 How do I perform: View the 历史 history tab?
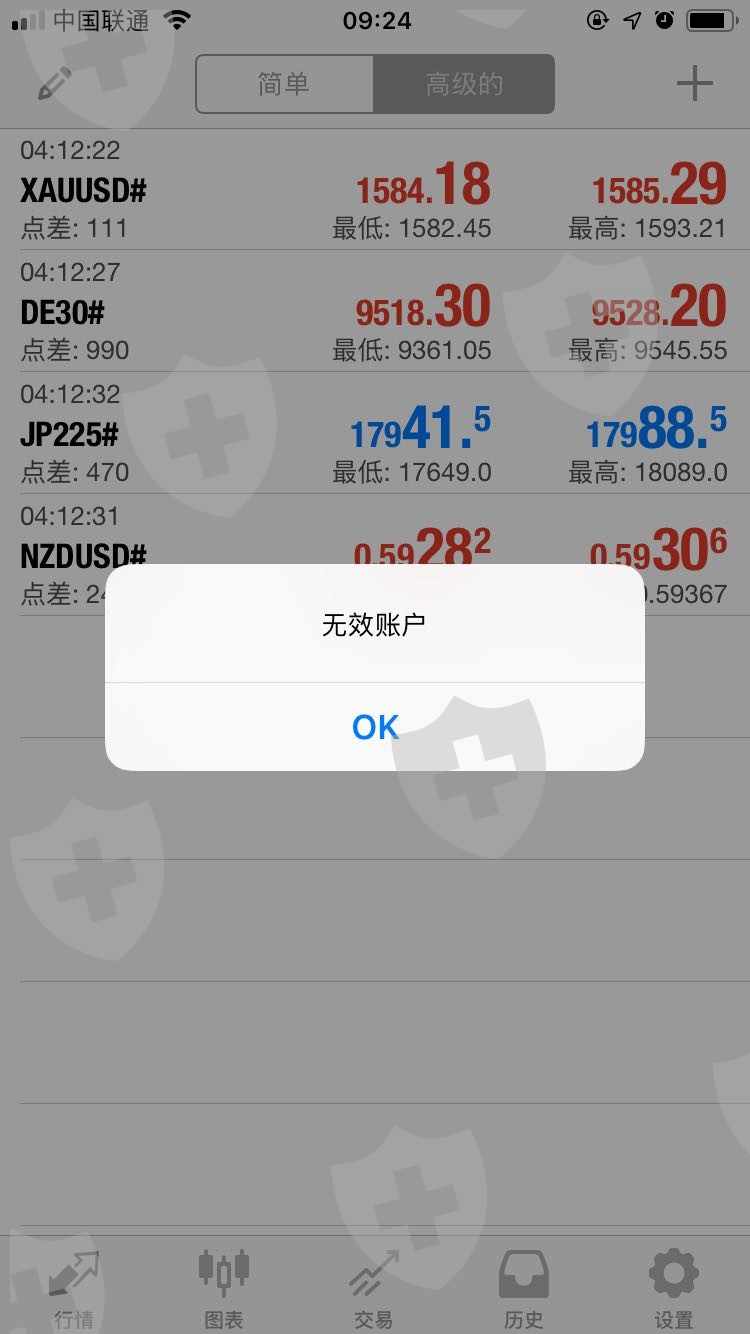pos(524,1288)
